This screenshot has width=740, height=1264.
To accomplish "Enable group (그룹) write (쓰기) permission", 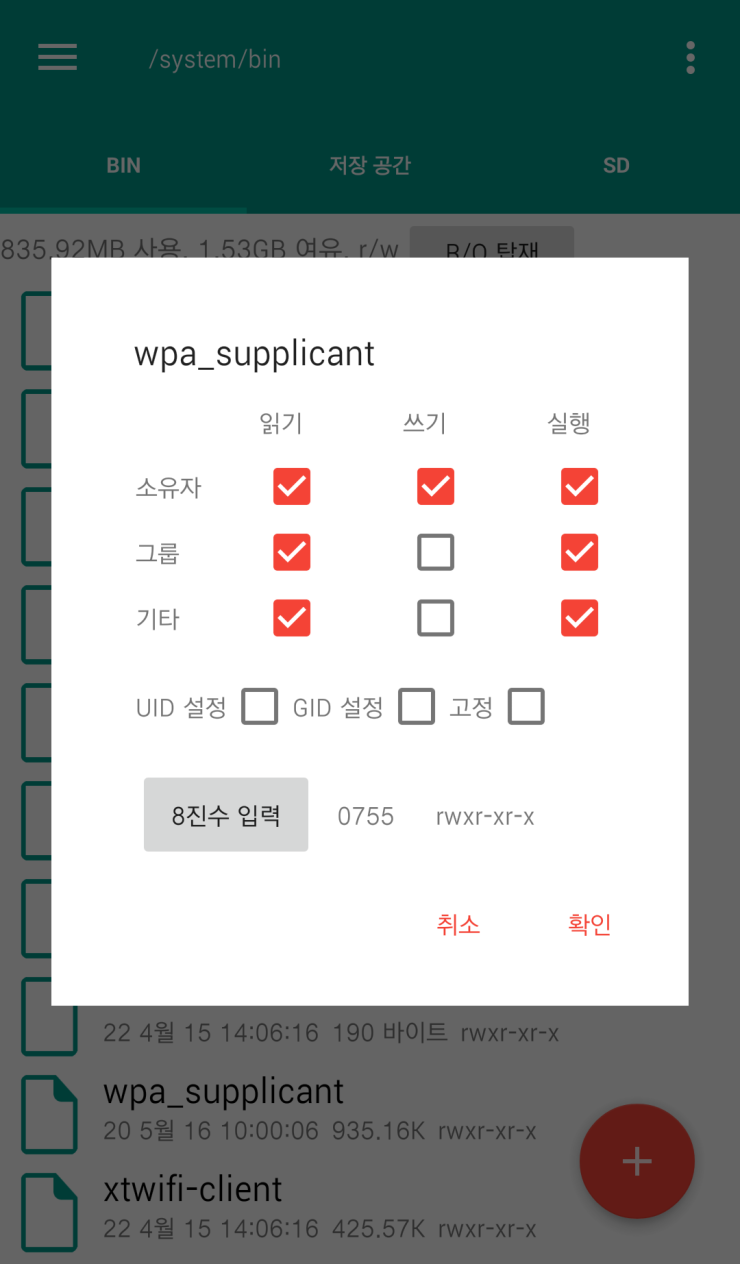I will [436, 552].
